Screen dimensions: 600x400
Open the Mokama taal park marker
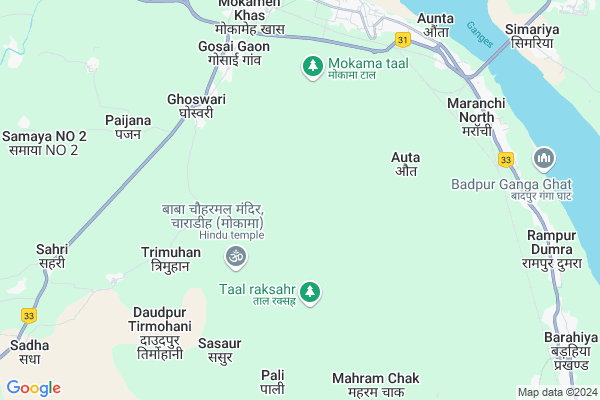tap(312, 67)
